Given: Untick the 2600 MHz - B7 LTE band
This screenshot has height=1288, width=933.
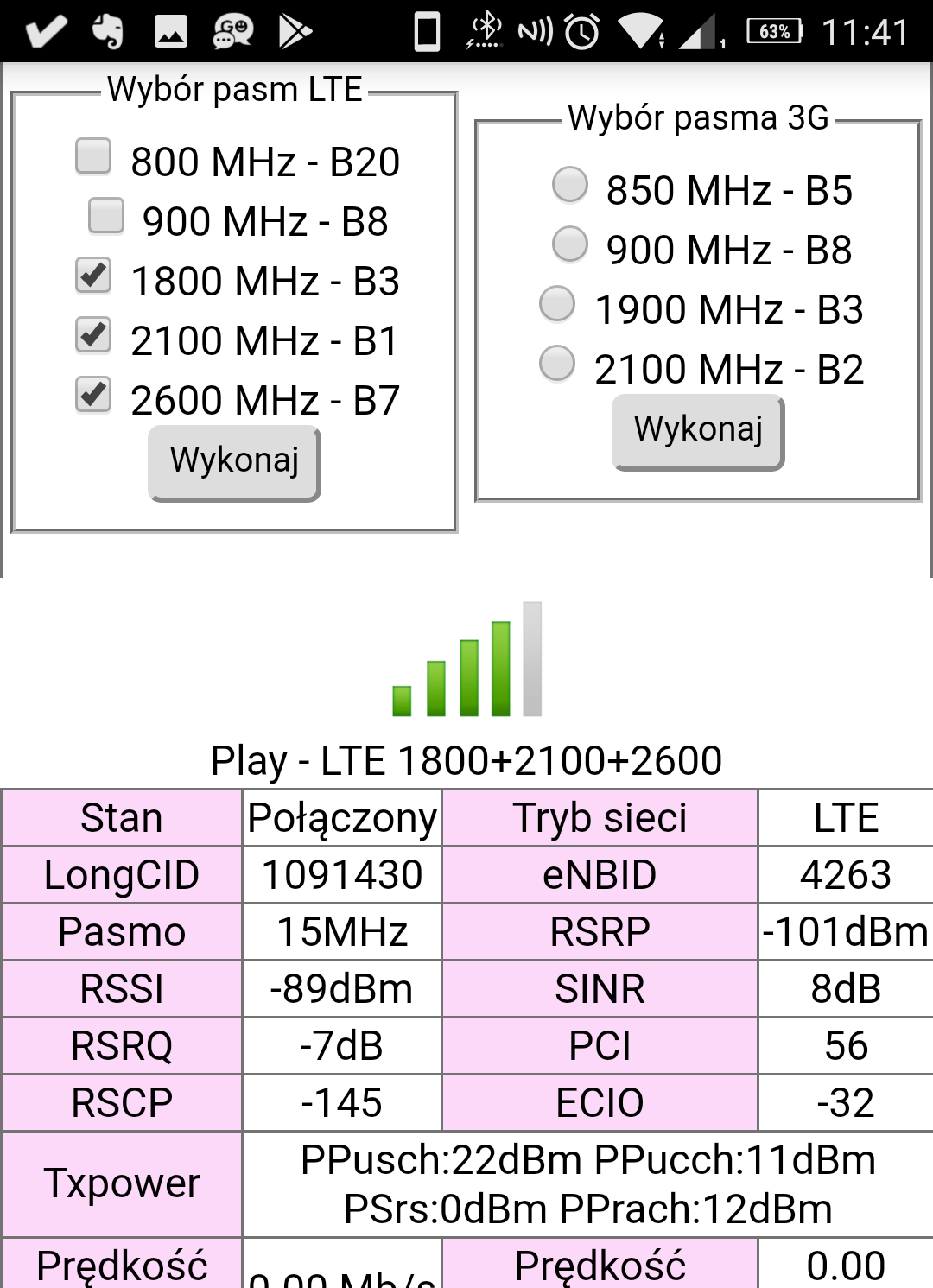Looking at the screenshot, I should tap(93, 395).
